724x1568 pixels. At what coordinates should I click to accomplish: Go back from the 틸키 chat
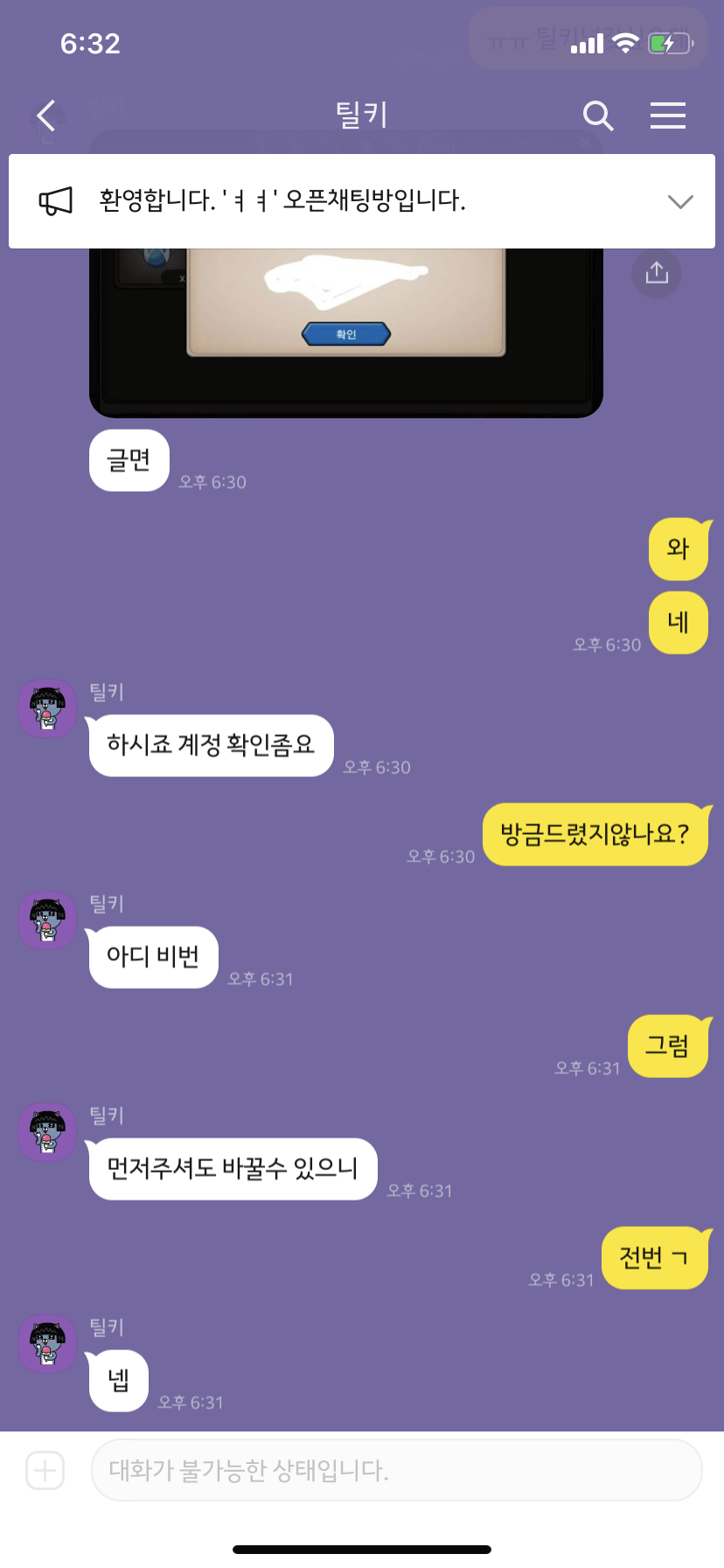click(46, 115)
